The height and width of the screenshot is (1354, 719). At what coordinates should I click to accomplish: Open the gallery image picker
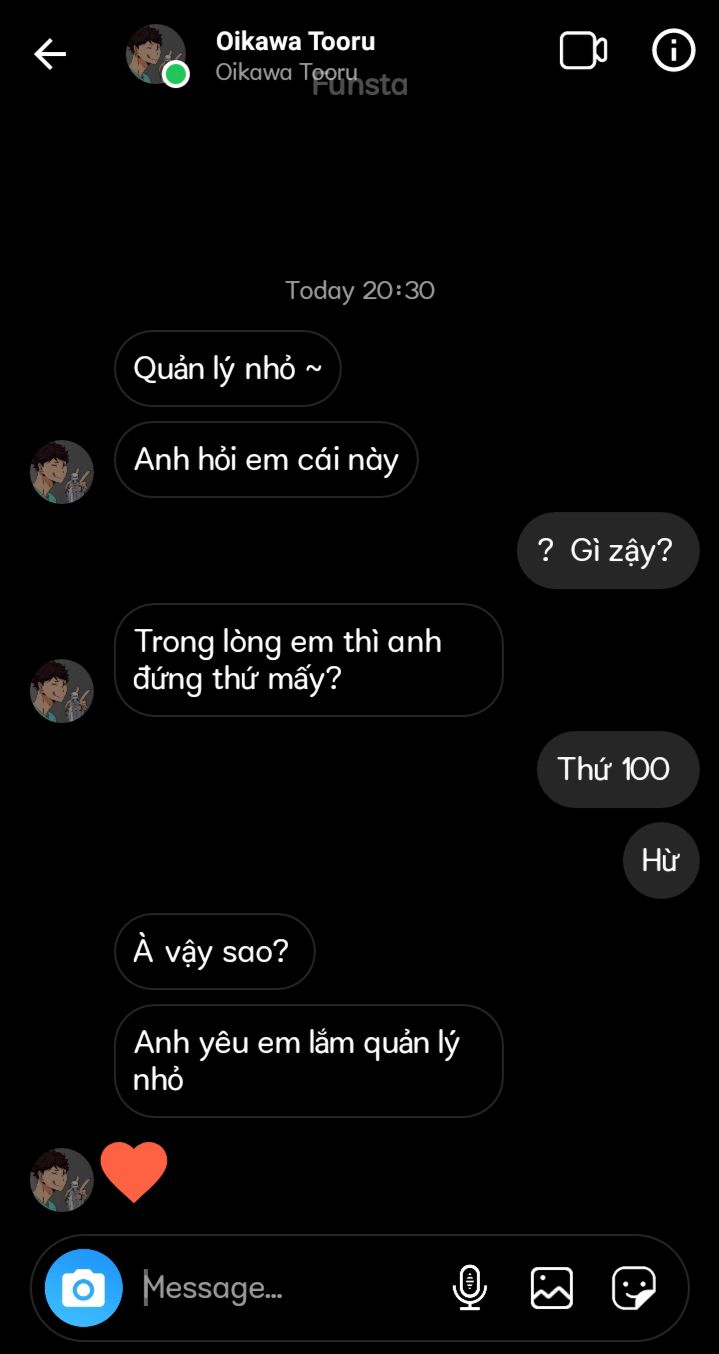click(x=551, y=1288)
